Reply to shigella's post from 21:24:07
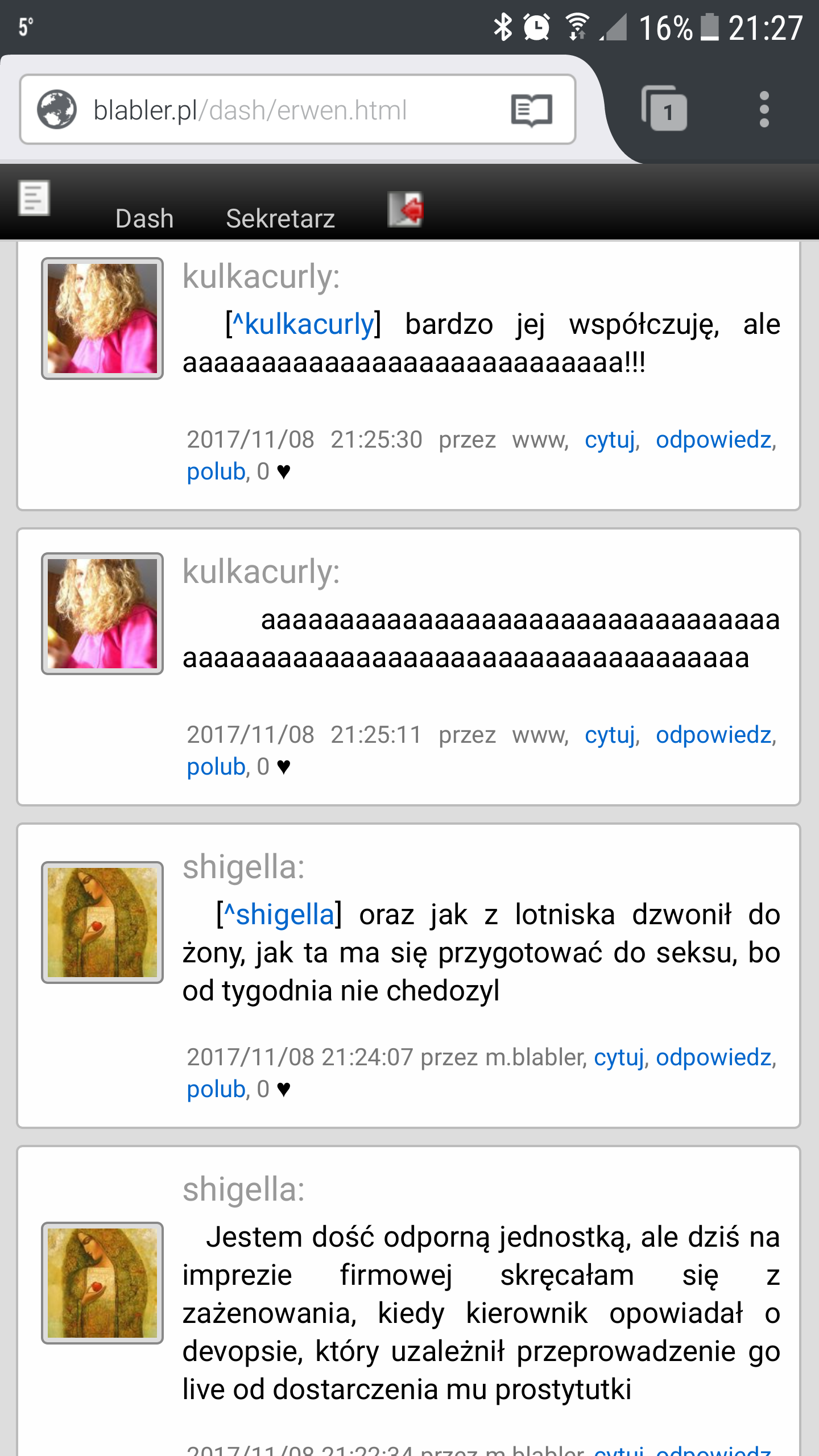This screenshot has height=1456, width=819. (x=713, y=1057)
